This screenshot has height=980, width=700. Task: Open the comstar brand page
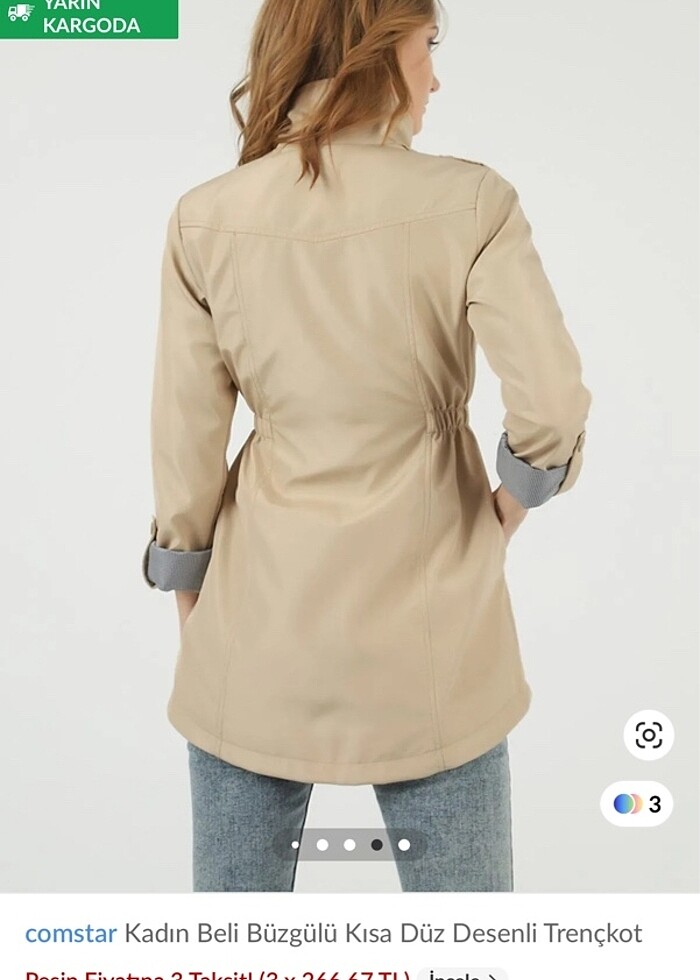[70, 934]
